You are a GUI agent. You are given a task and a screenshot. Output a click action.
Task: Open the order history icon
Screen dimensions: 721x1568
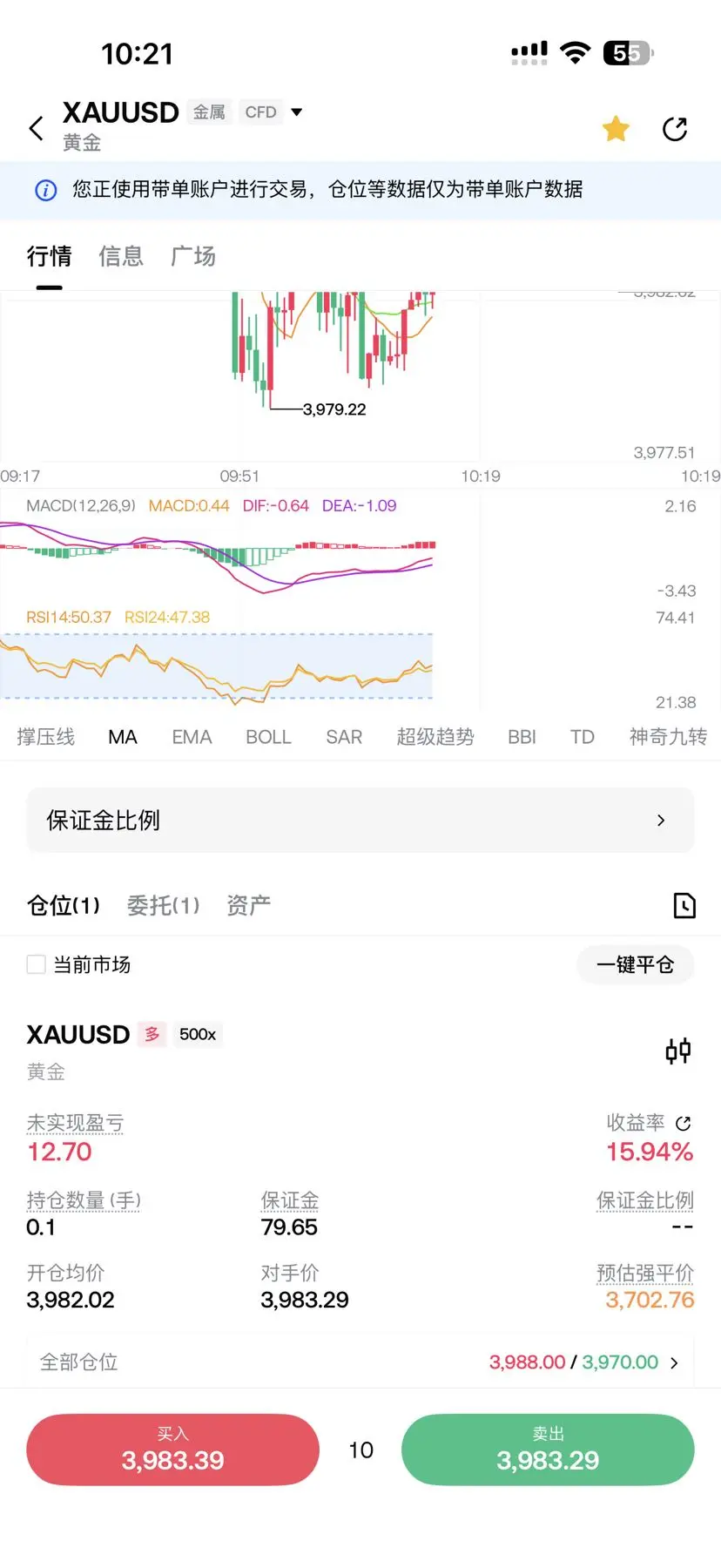click(x=684, y=906)
